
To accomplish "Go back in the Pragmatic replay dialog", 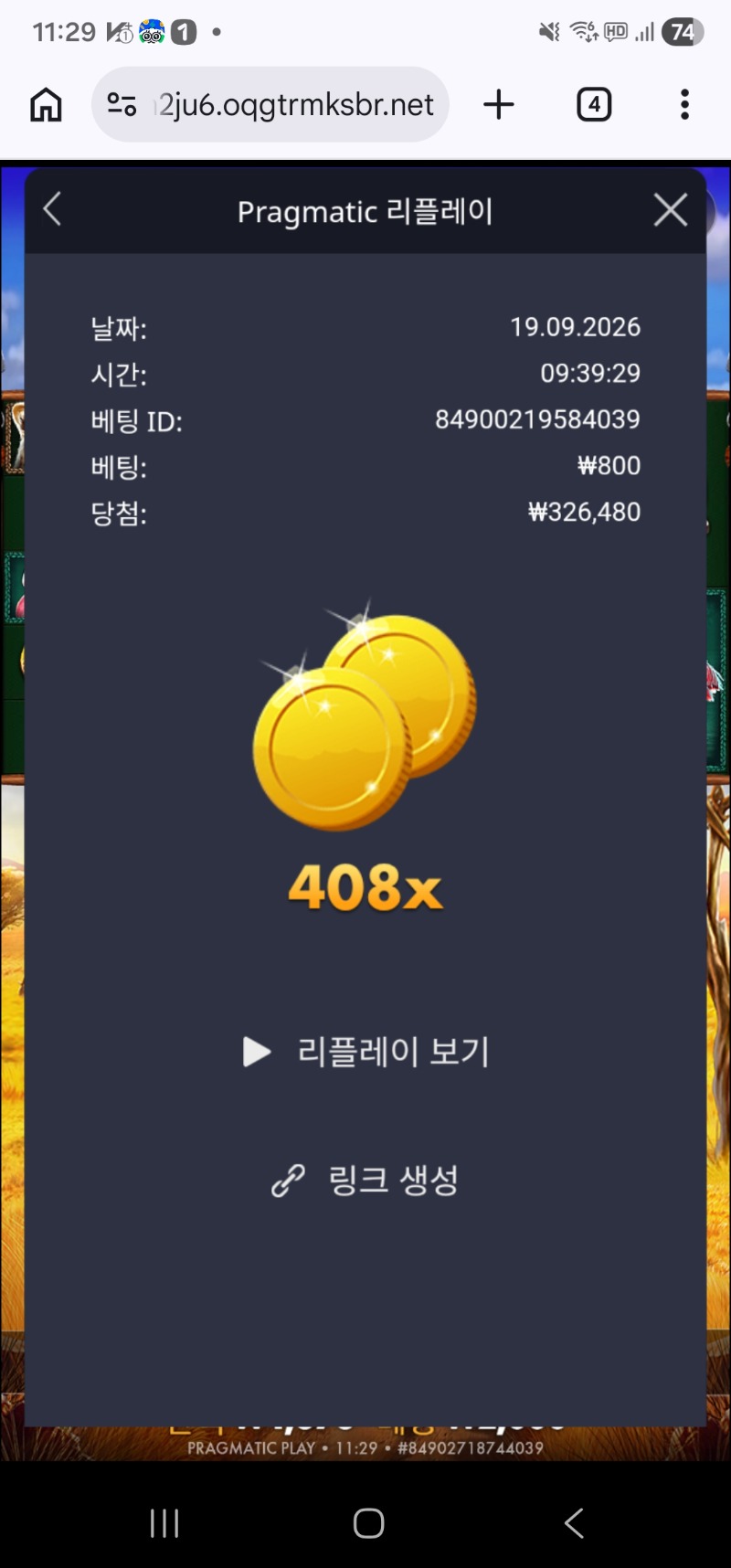I will (x=52, y=209).
